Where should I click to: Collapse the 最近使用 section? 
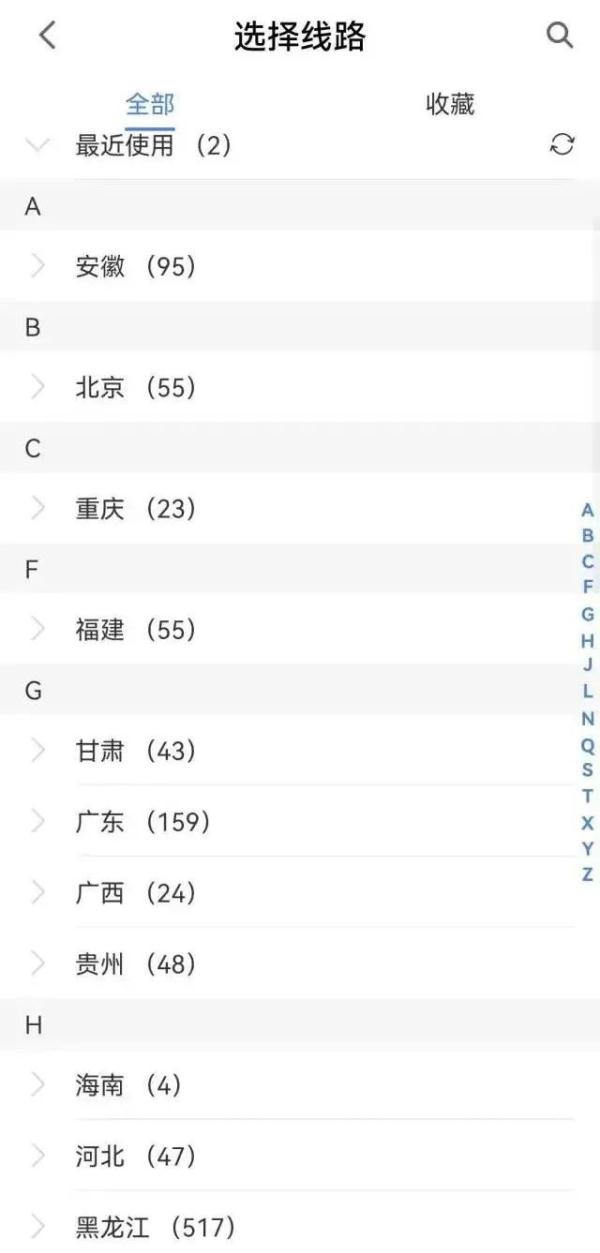coord(37,145)
